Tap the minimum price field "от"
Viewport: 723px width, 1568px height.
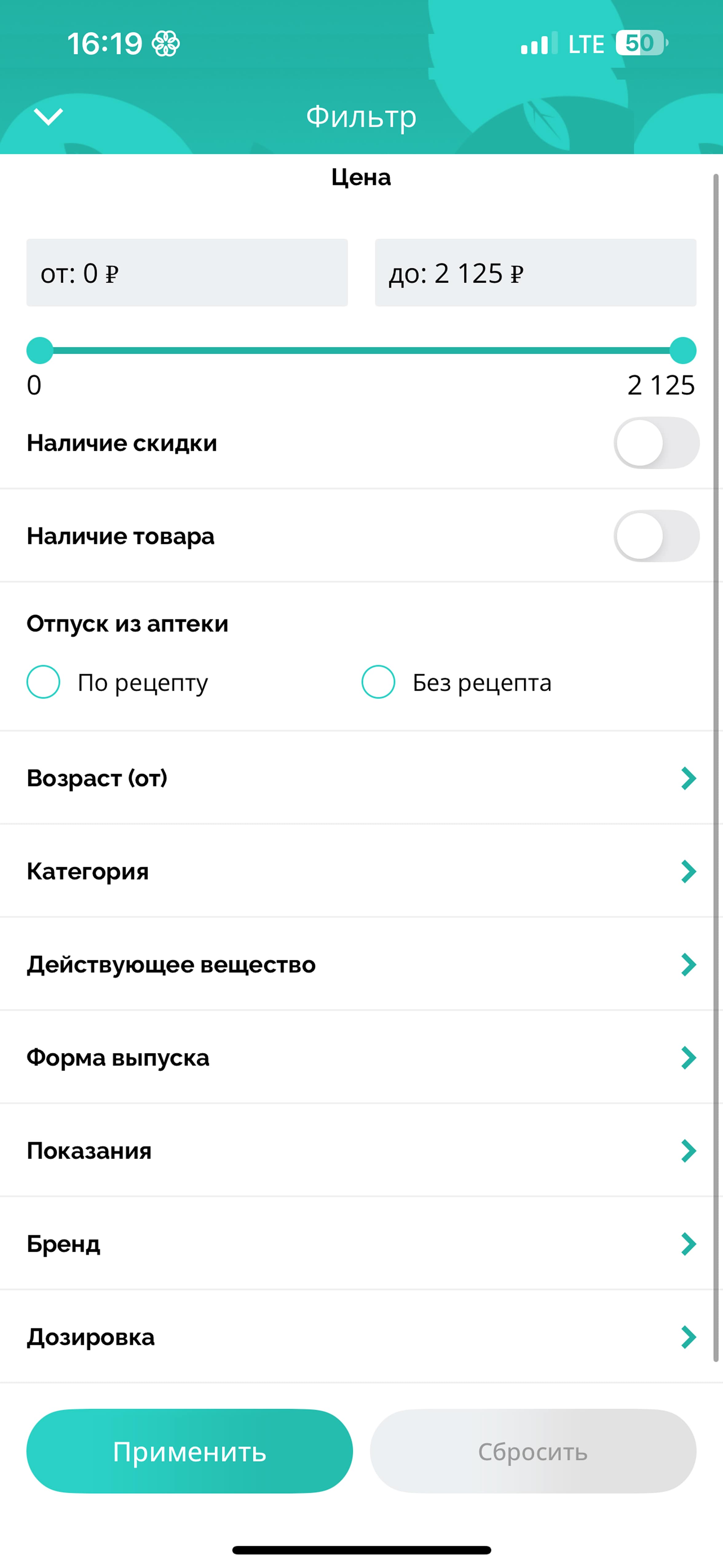(187, 273)
